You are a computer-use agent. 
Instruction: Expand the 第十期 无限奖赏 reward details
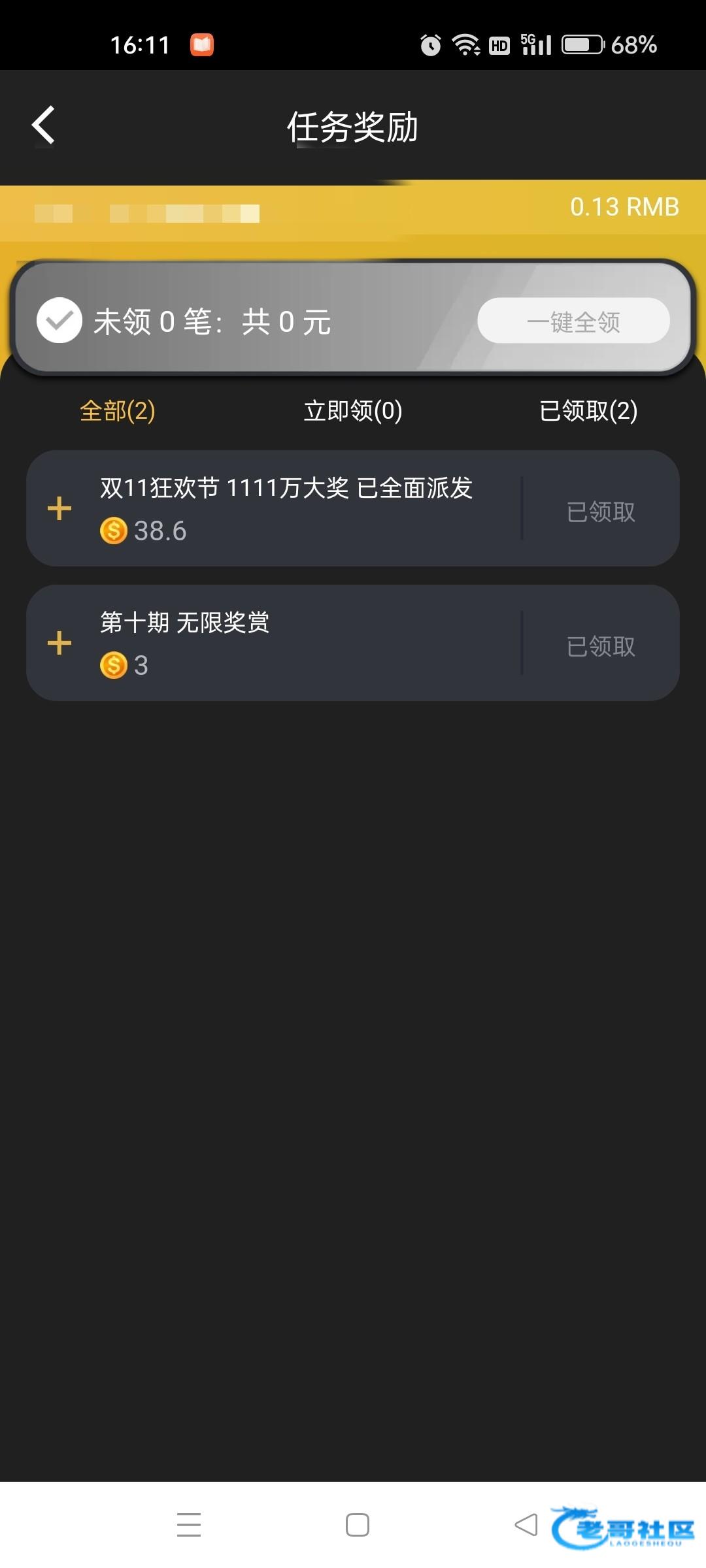(x=59, y=643)
